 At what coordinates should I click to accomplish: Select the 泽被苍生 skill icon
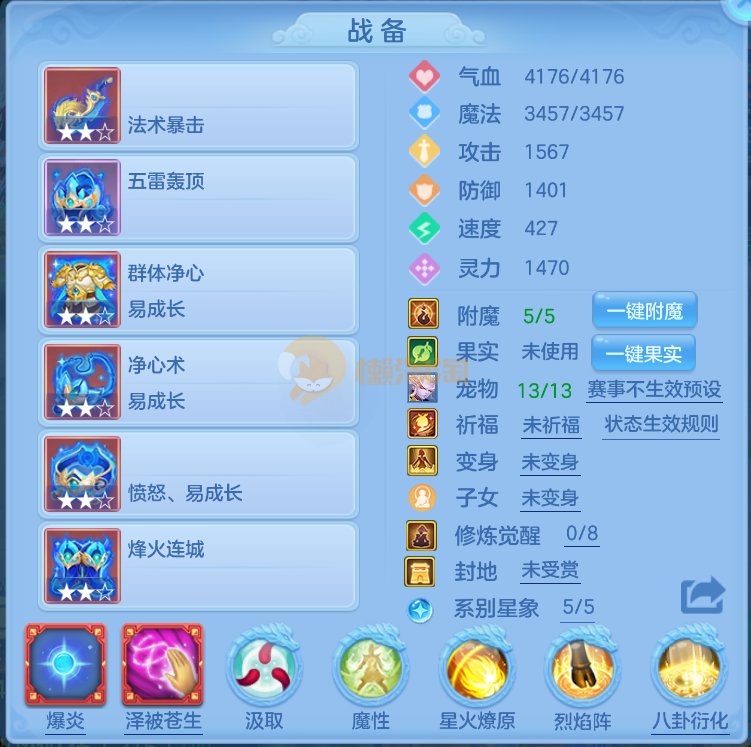[162, 666]
